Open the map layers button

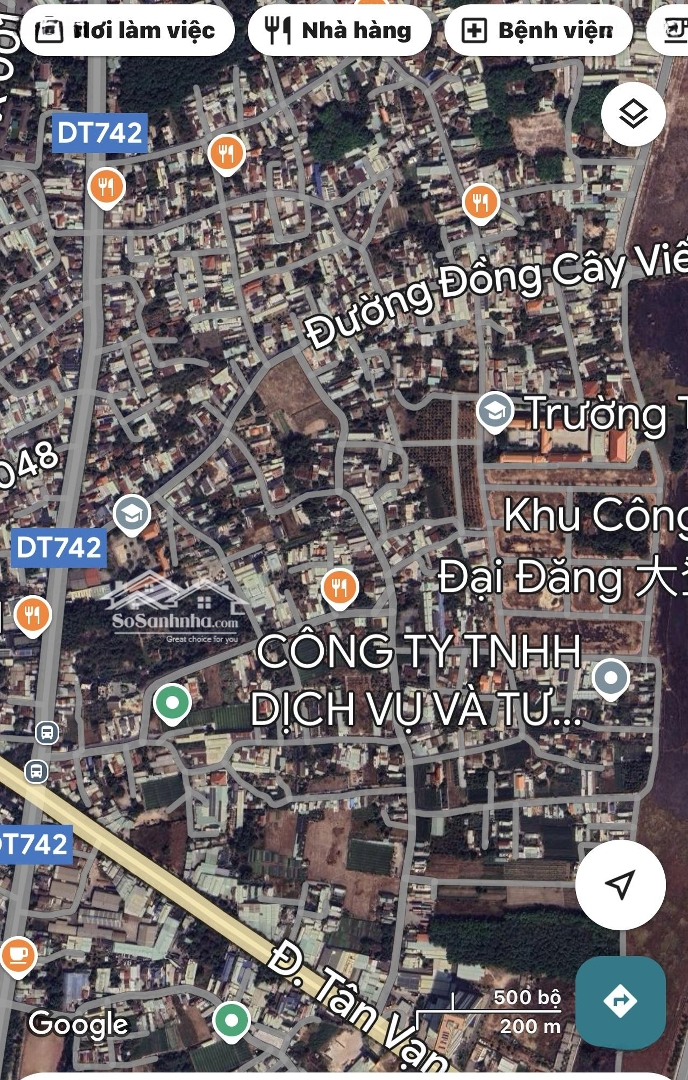633,114
